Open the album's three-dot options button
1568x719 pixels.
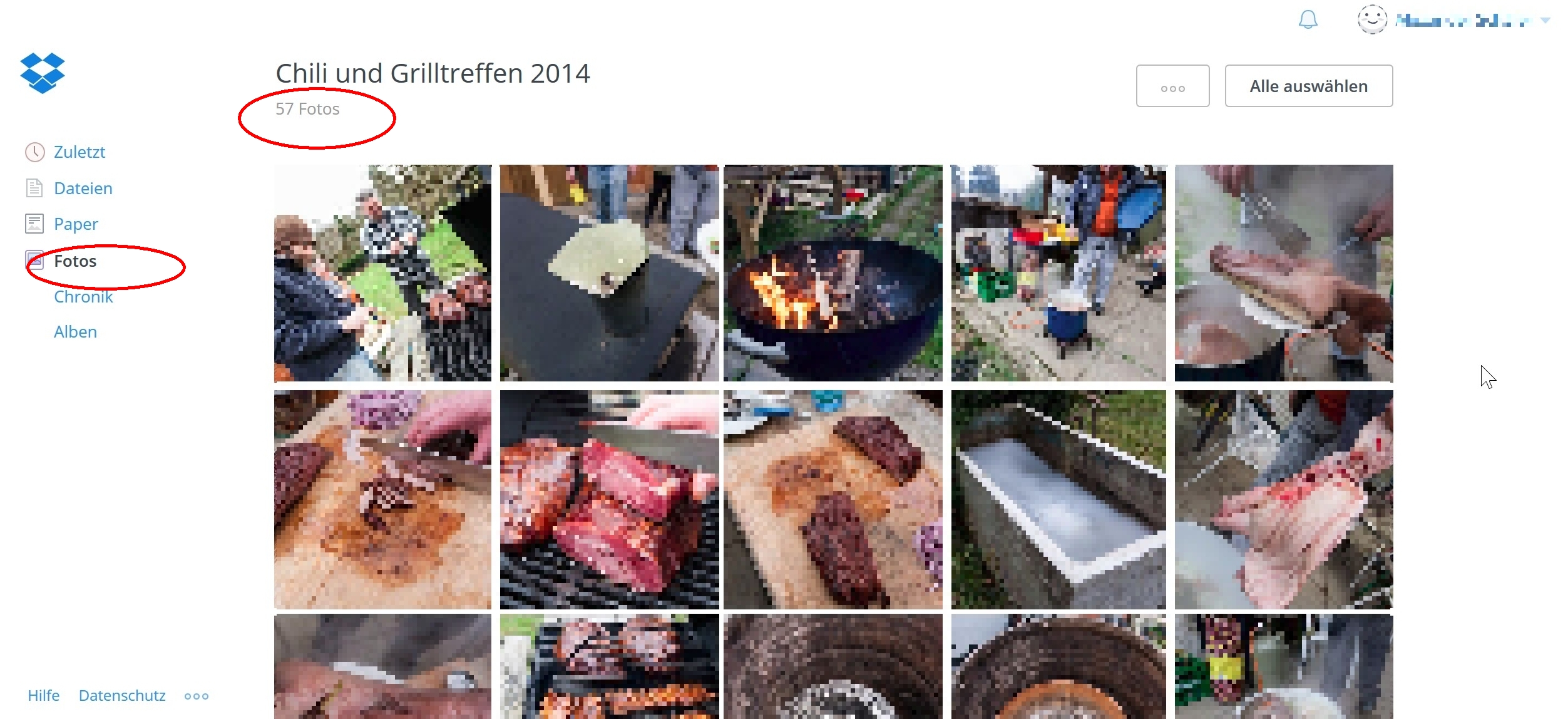[x=1172, y=86]
